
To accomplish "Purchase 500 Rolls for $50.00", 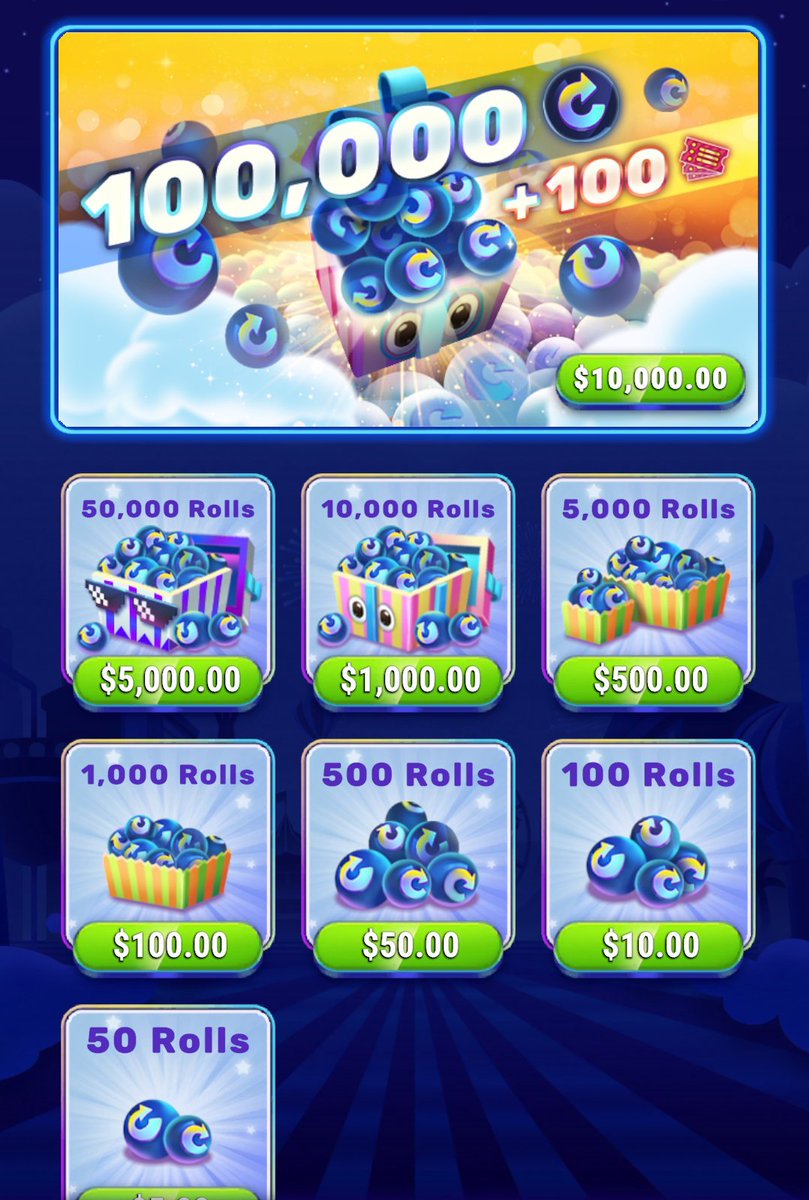I will pyautogui.click(x=408, y=945).
